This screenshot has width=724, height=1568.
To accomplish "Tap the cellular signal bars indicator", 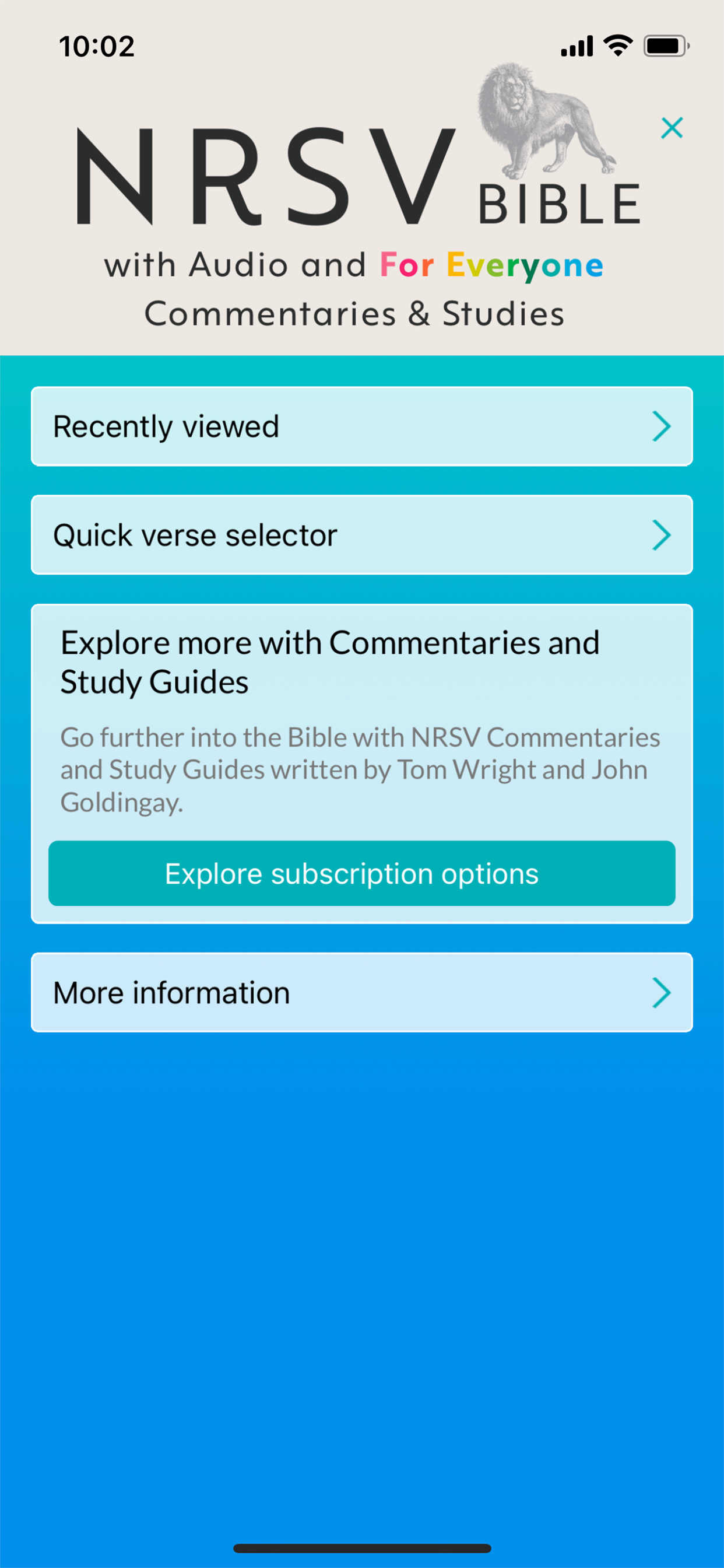I will coord(575,45).
